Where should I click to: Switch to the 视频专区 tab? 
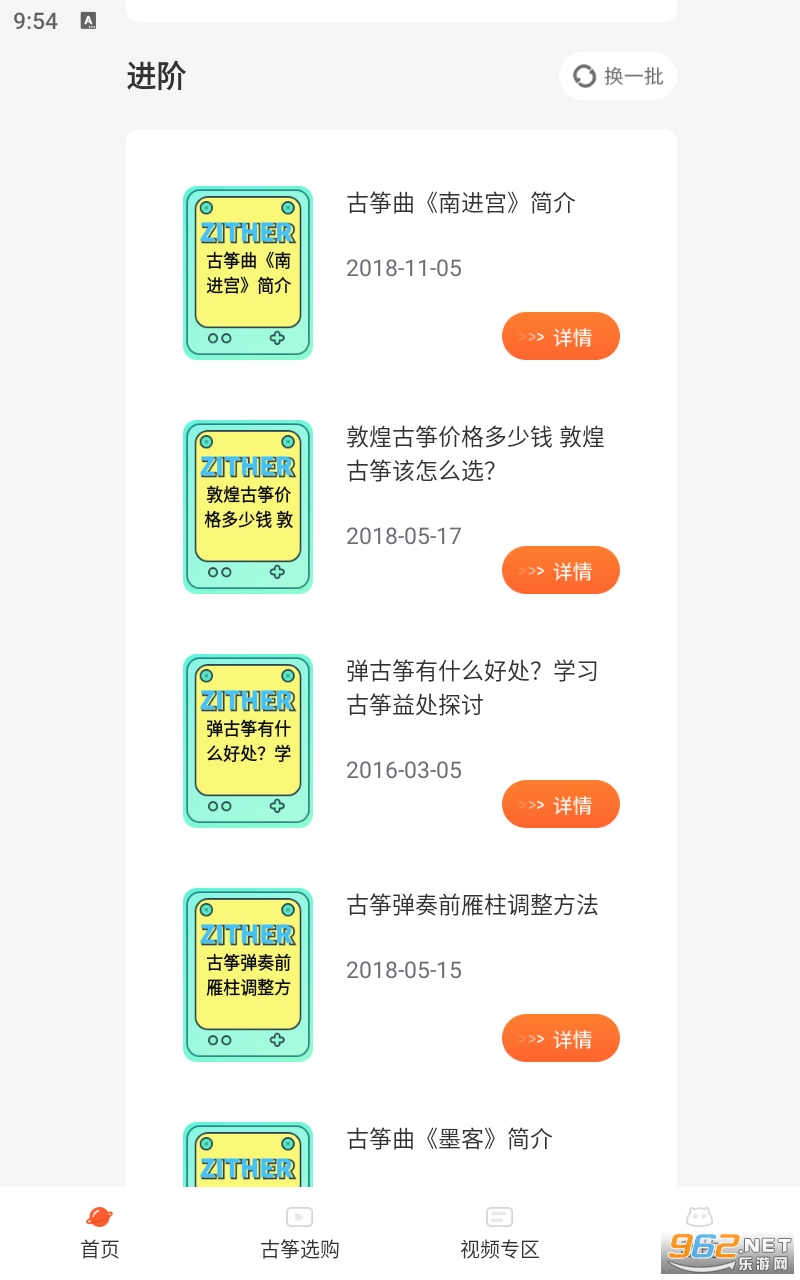[499, 1232]
